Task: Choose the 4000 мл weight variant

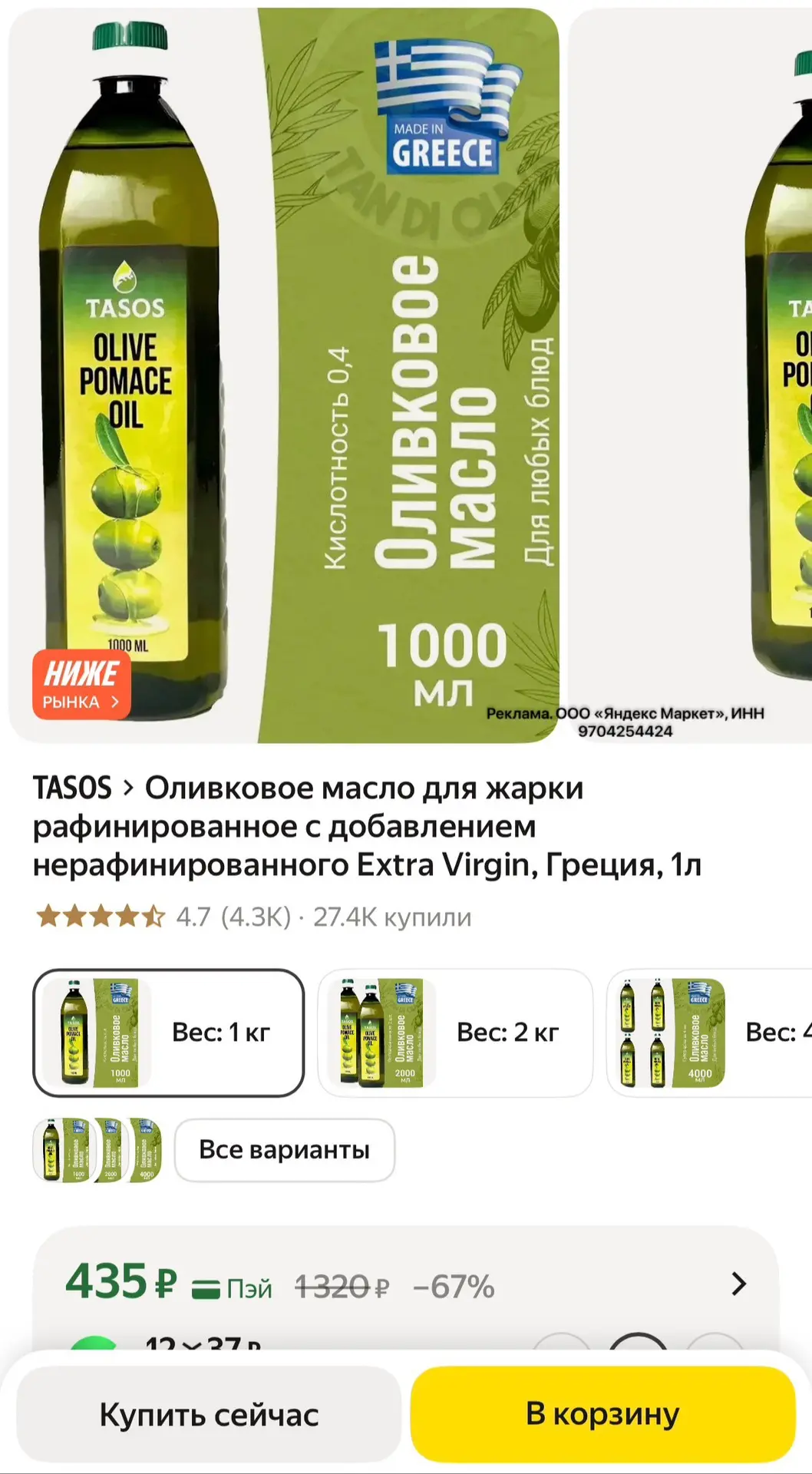Action: 709,1033
